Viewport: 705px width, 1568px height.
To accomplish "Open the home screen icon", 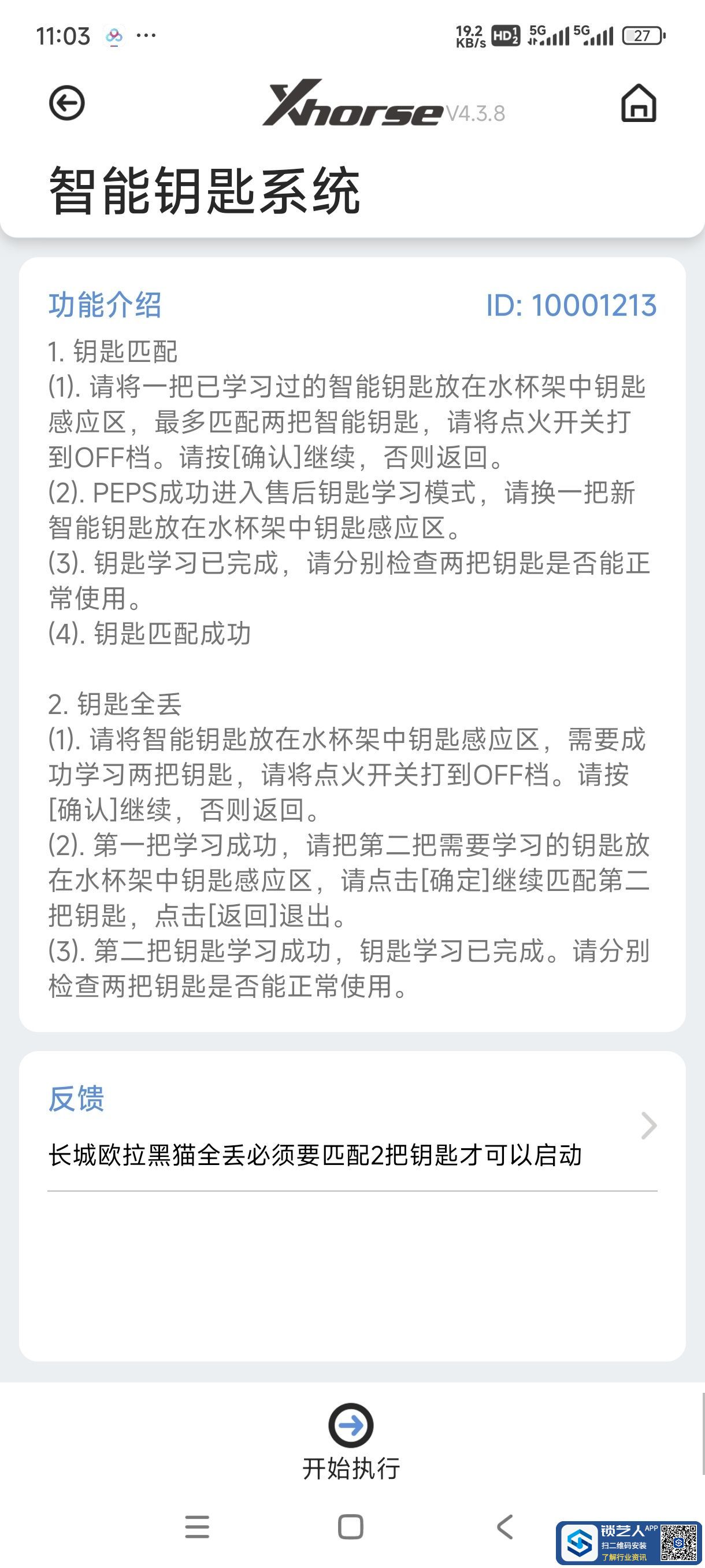I will [638, 103].
